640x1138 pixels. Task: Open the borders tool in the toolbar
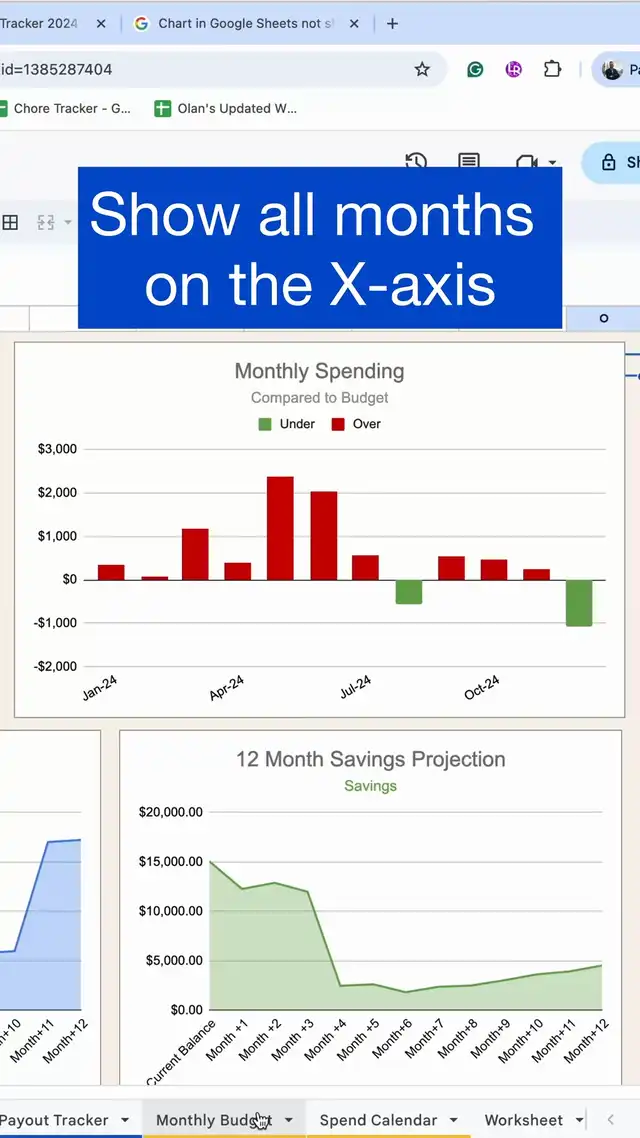click(10, 222)
